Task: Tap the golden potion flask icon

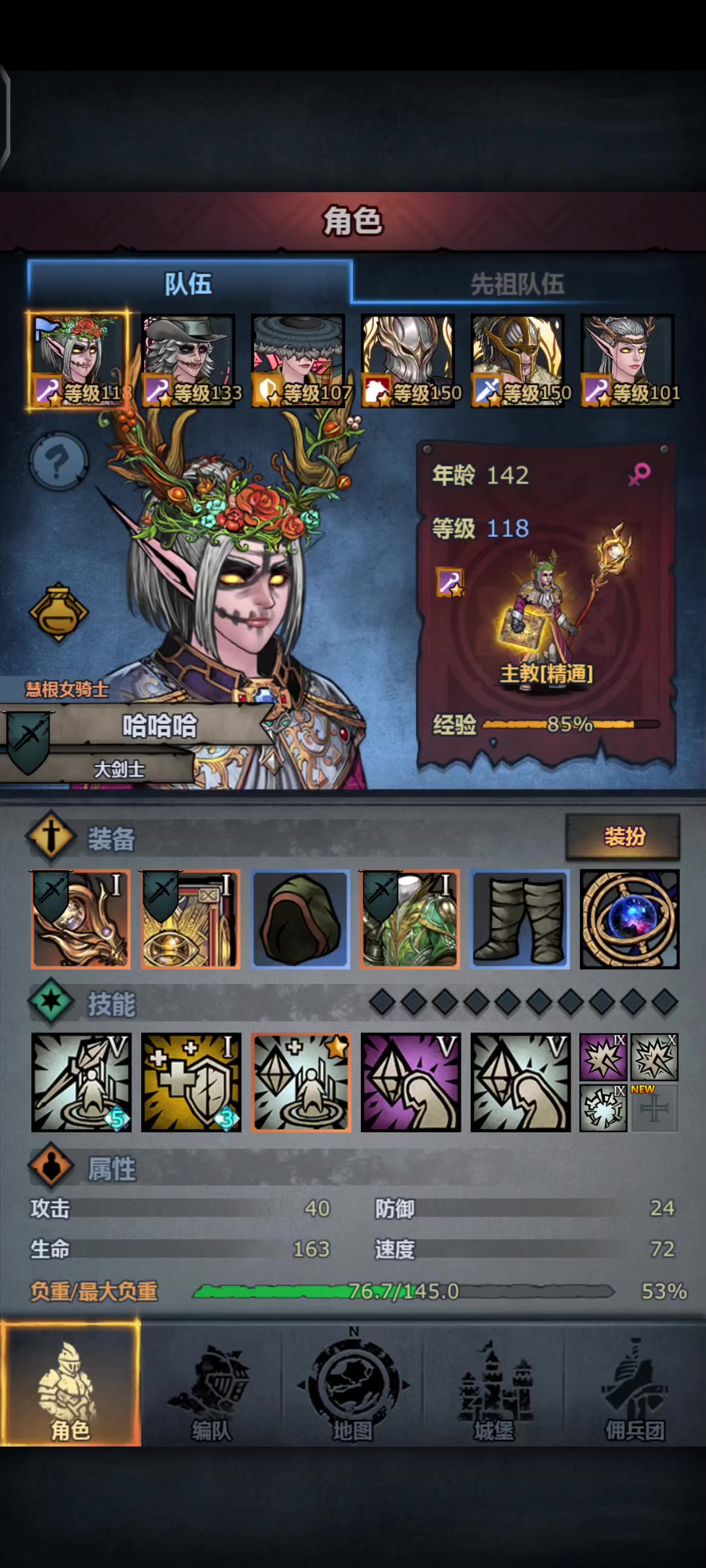Action: click(58, 612)
